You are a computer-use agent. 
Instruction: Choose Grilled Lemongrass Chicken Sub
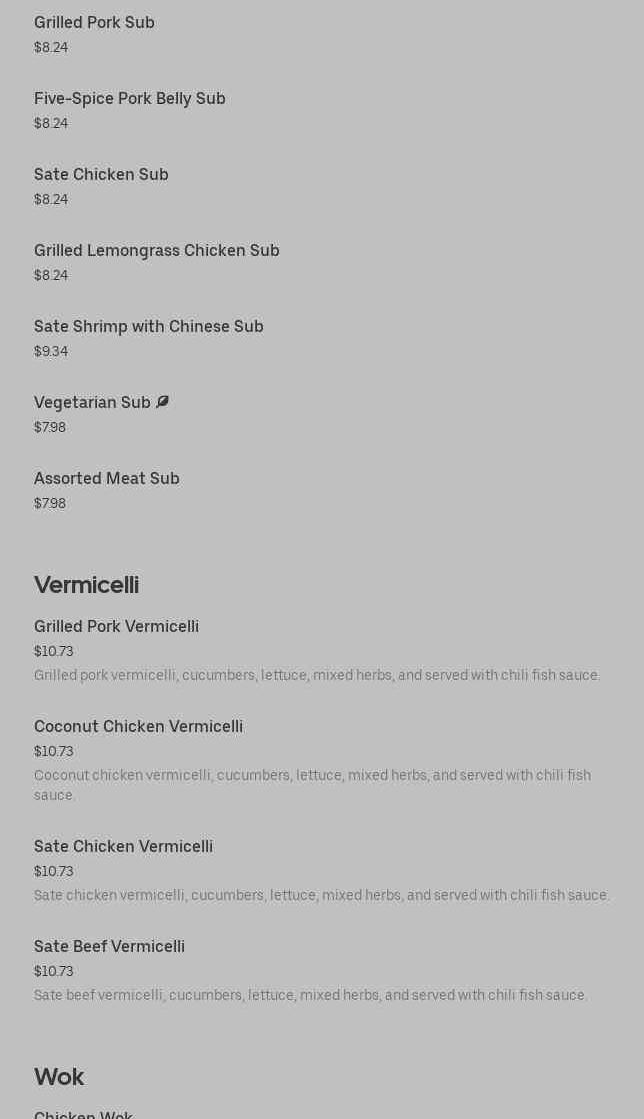point(157,250)
